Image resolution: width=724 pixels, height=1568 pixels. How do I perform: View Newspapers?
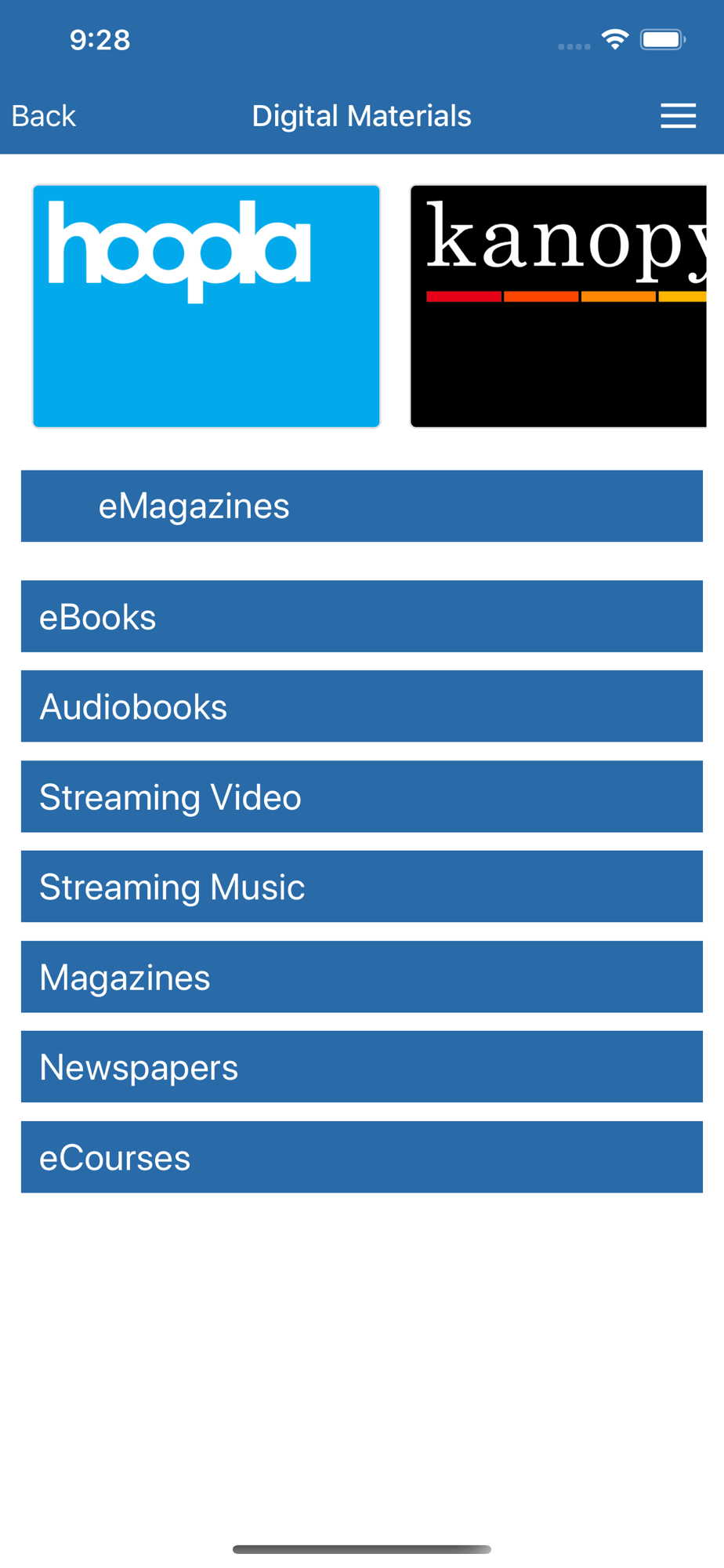click(x=362, y=1067)
